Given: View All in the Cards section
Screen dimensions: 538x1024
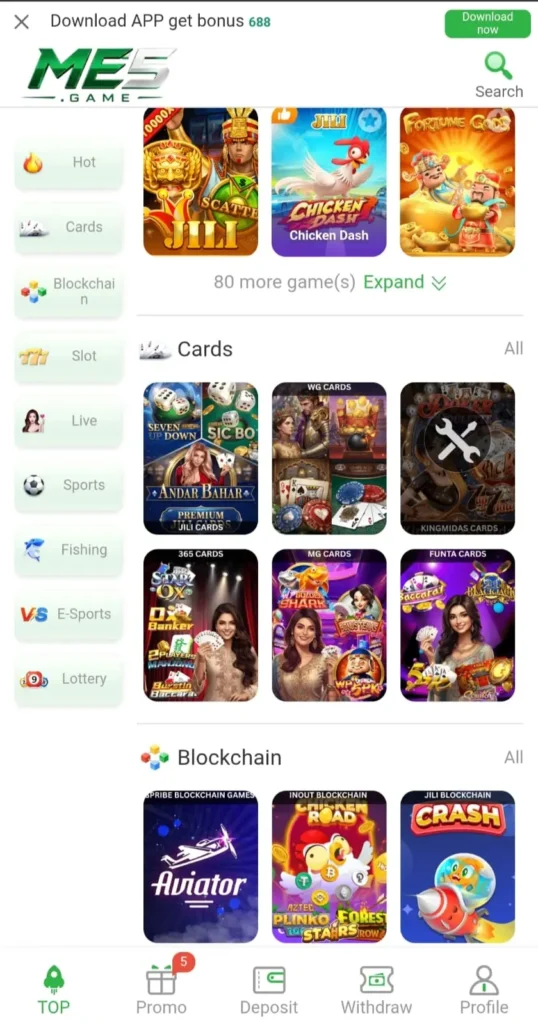Looking at the screenshot, I should [514, 349].
